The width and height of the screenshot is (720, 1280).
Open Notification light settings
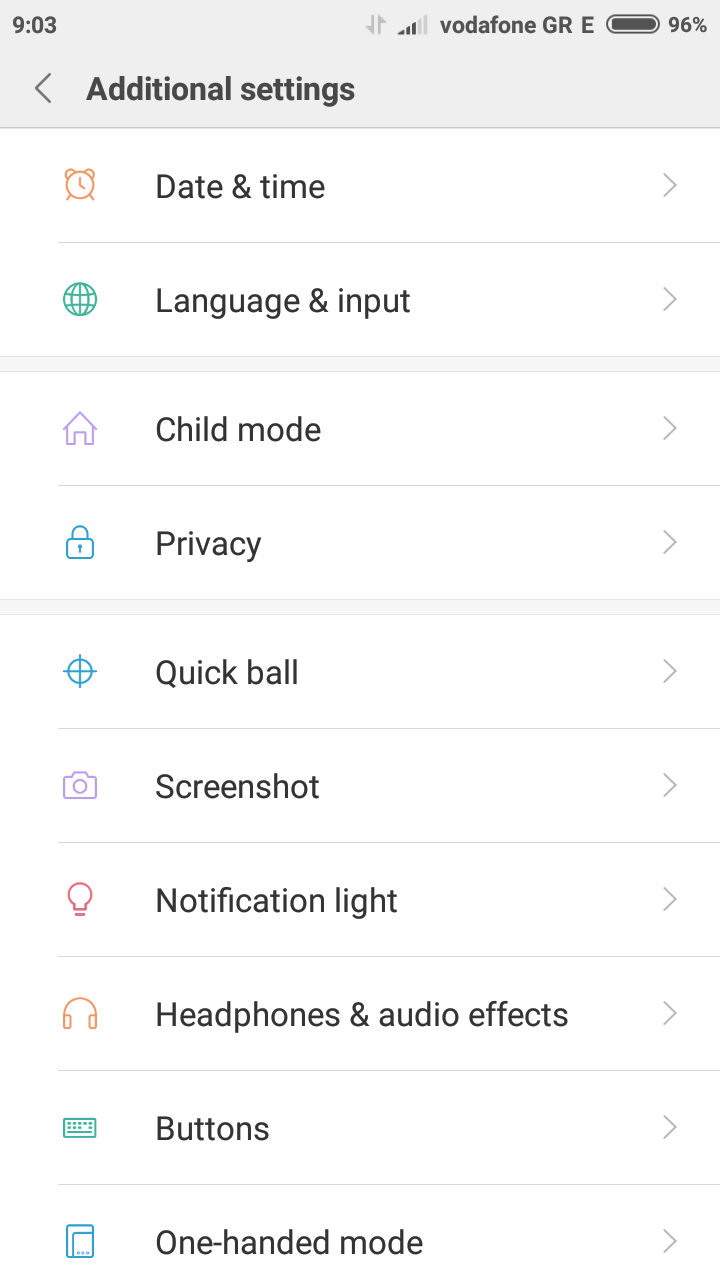click(x=360, y=900)
